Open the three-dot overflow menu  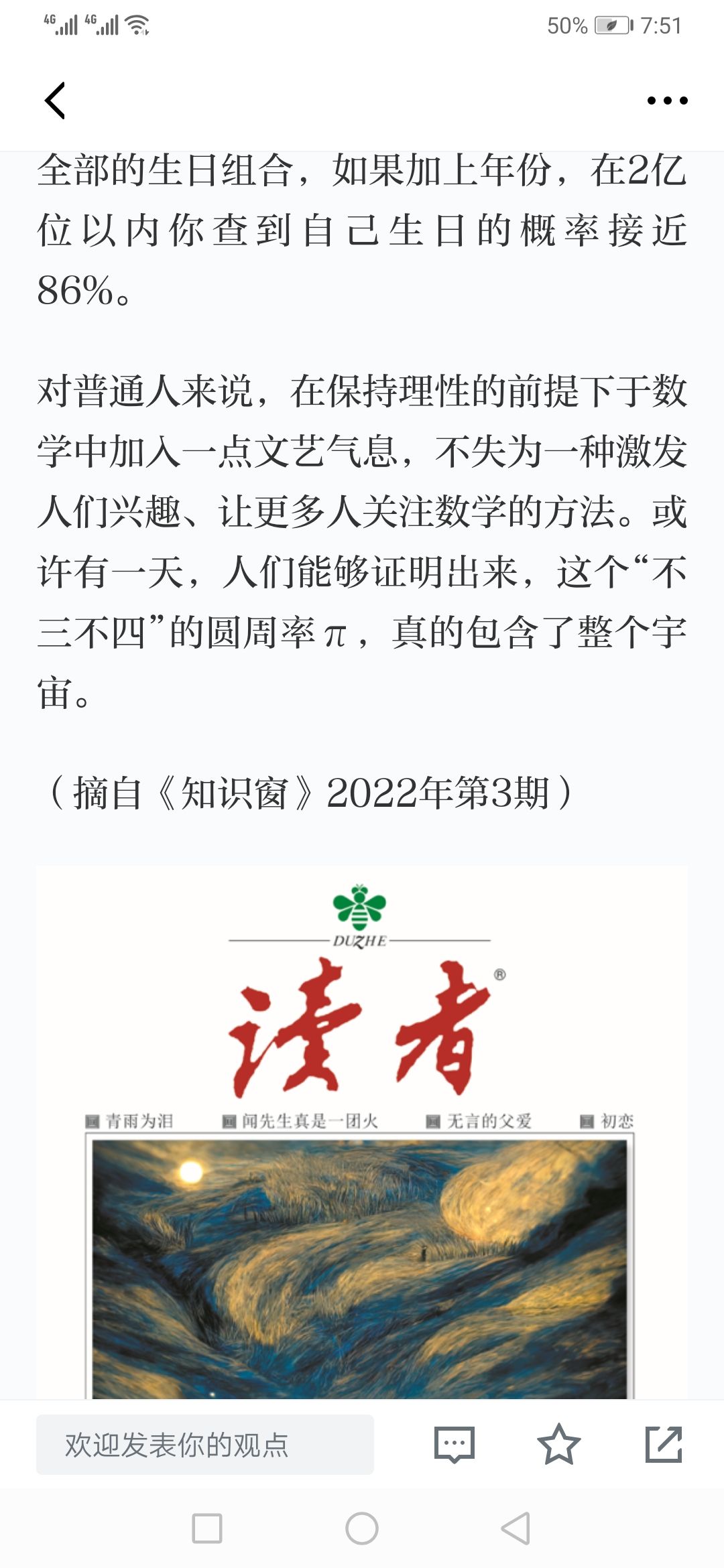pyautogui.click(x=667, y=101)
